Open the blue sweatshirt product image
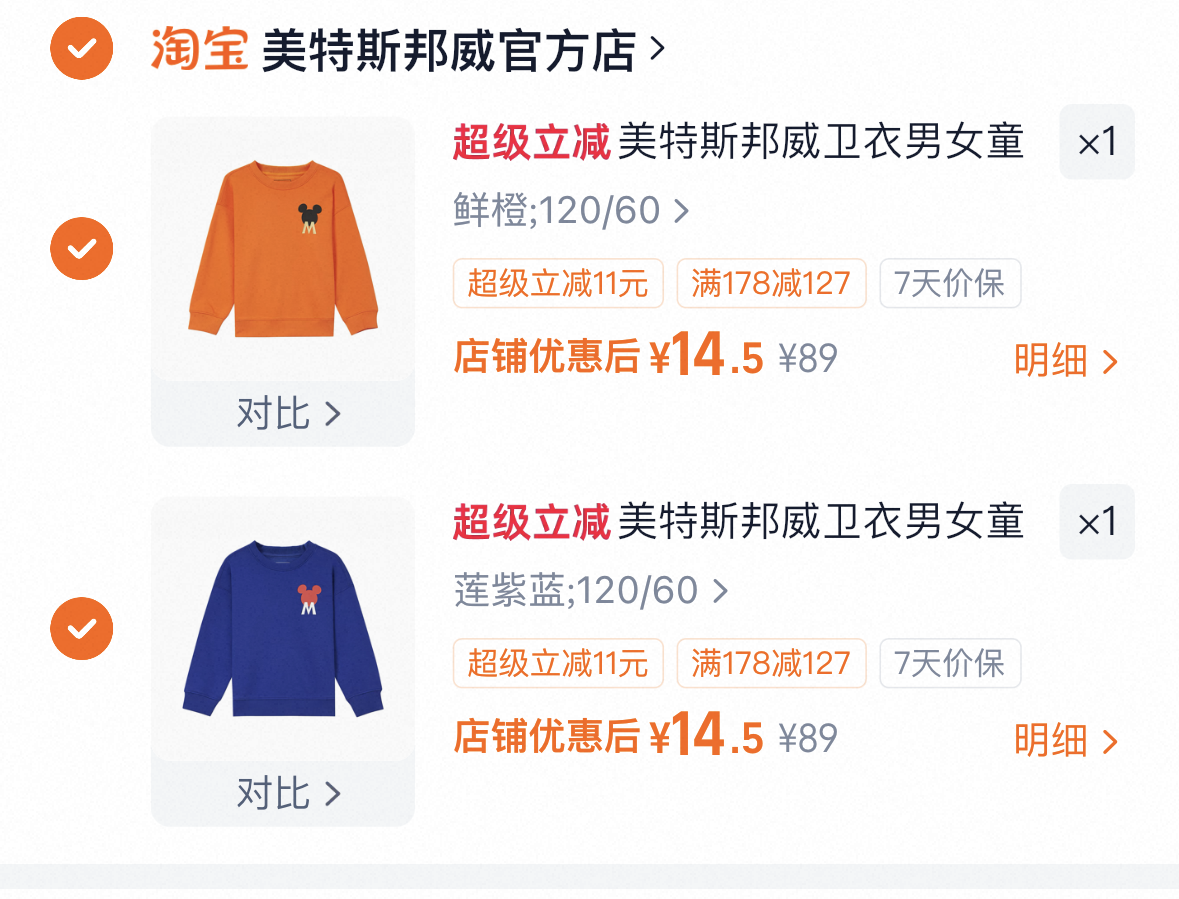This screenshot has width=1179, height=899. (x=282, y=630)
